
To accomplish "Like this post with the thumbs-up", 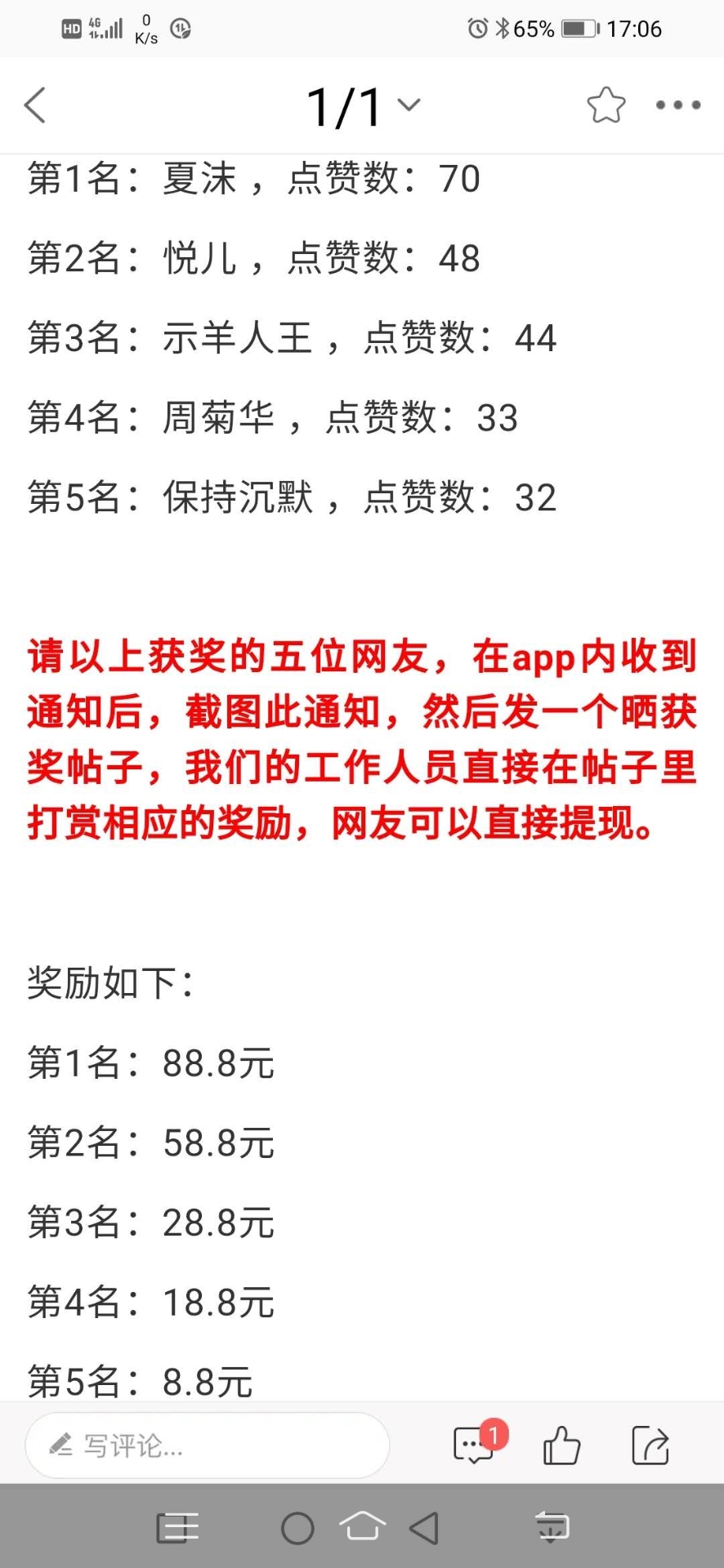I will pyautogui.click(x=561, y=1445).
